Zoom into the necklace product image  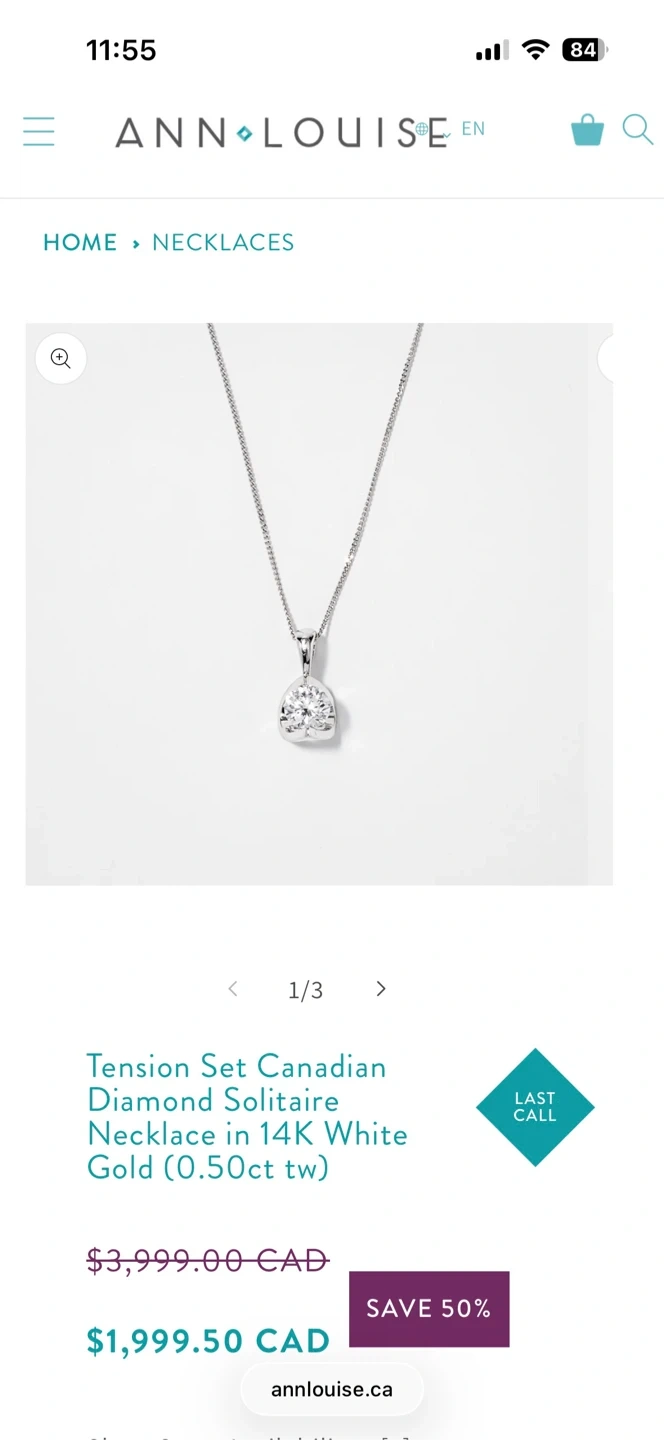point(61,358)
